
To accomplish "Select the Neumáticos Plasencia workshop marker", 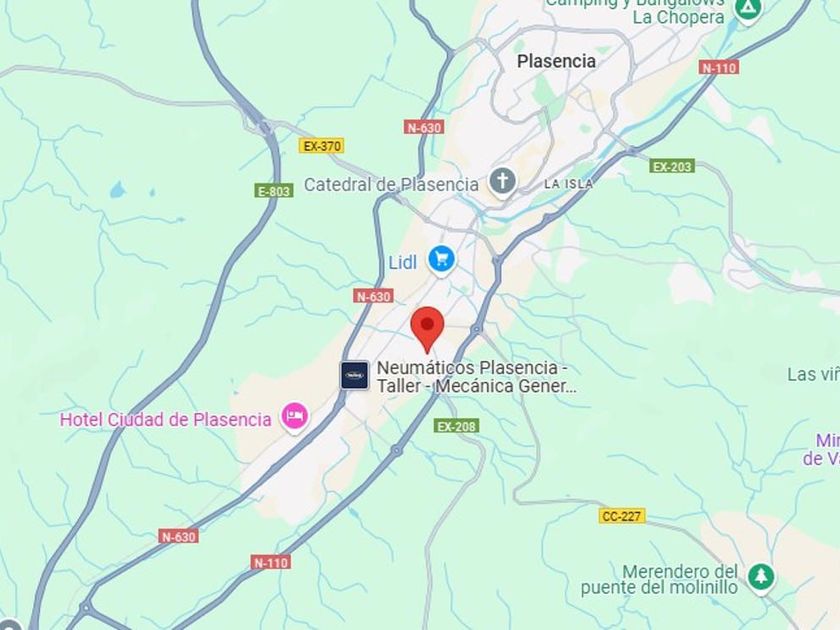I will [x=355, y=375].
